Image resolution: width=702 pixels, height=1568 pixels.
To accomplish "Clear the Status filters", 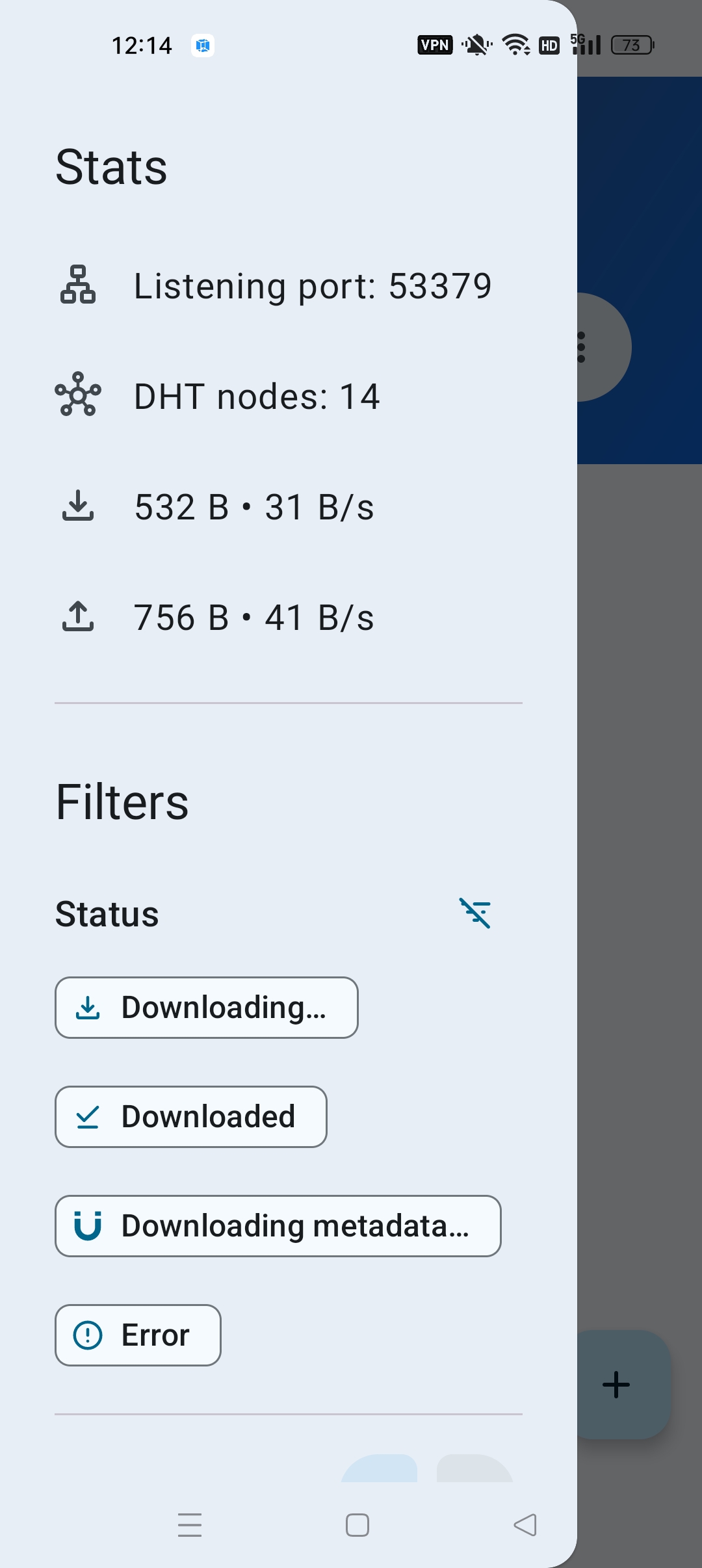I will (475, 913).
